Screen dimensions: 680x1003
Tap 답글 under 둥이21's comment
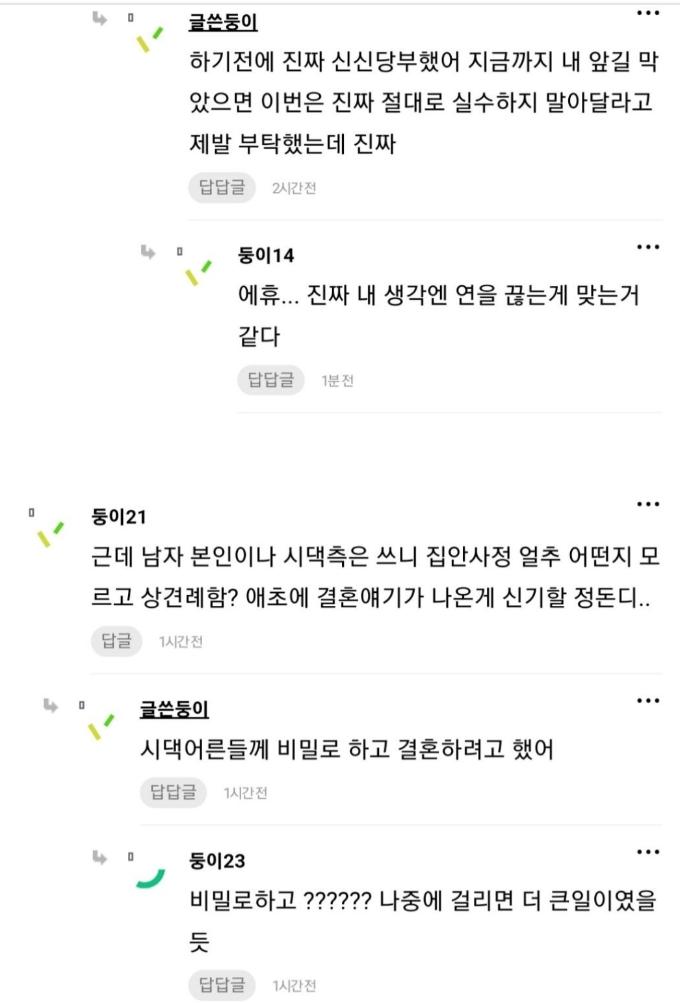[116, 641]
